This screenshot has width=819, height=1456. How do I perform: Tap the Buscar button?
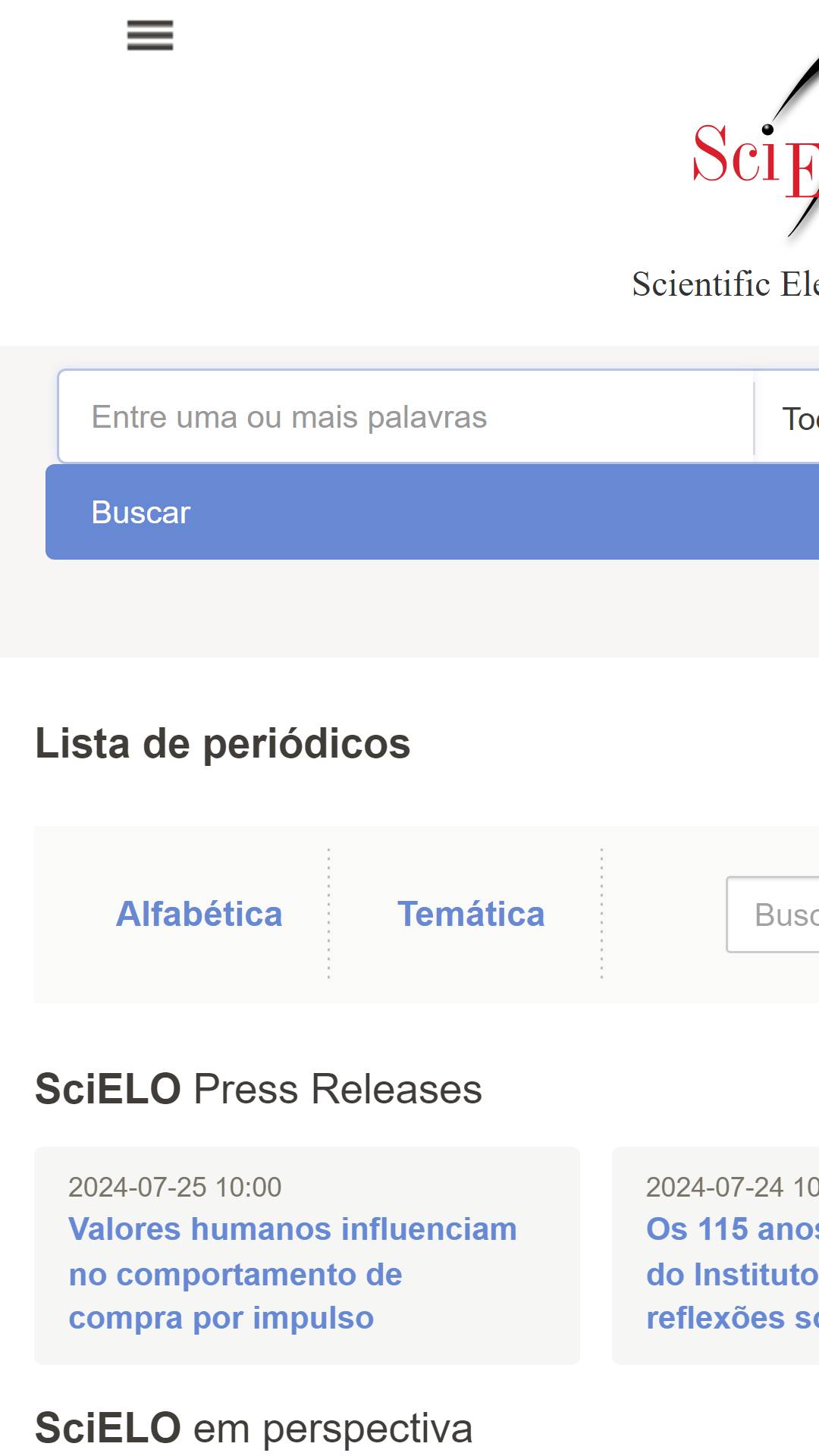click(x=432, y=512)
